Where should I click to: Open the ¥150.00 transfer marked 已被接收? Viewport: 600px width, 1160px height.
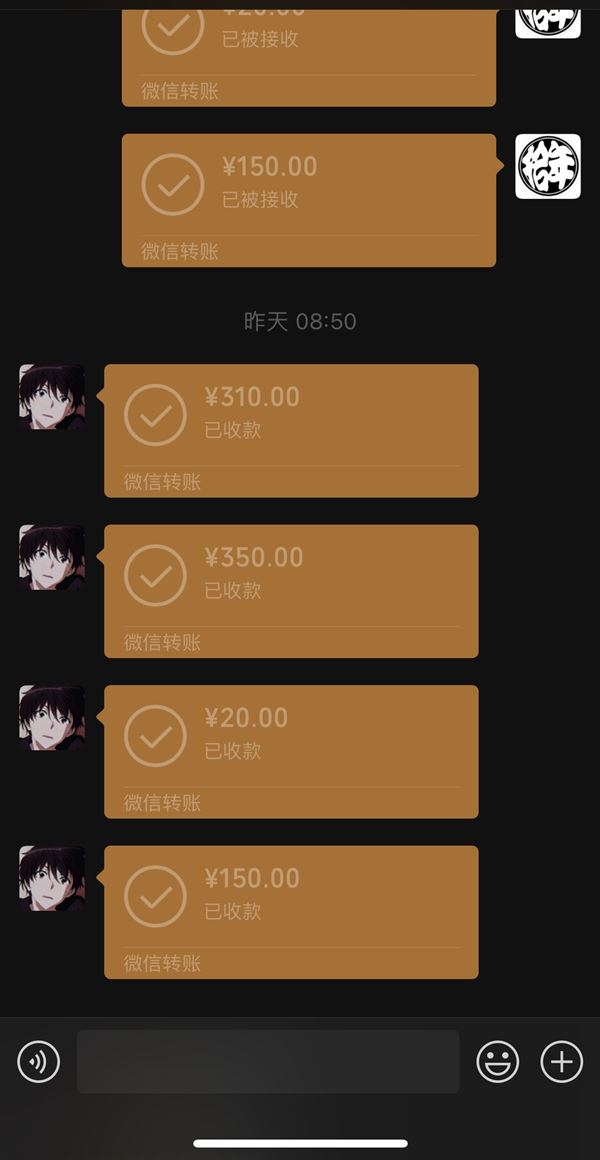[x=309, y=200]
